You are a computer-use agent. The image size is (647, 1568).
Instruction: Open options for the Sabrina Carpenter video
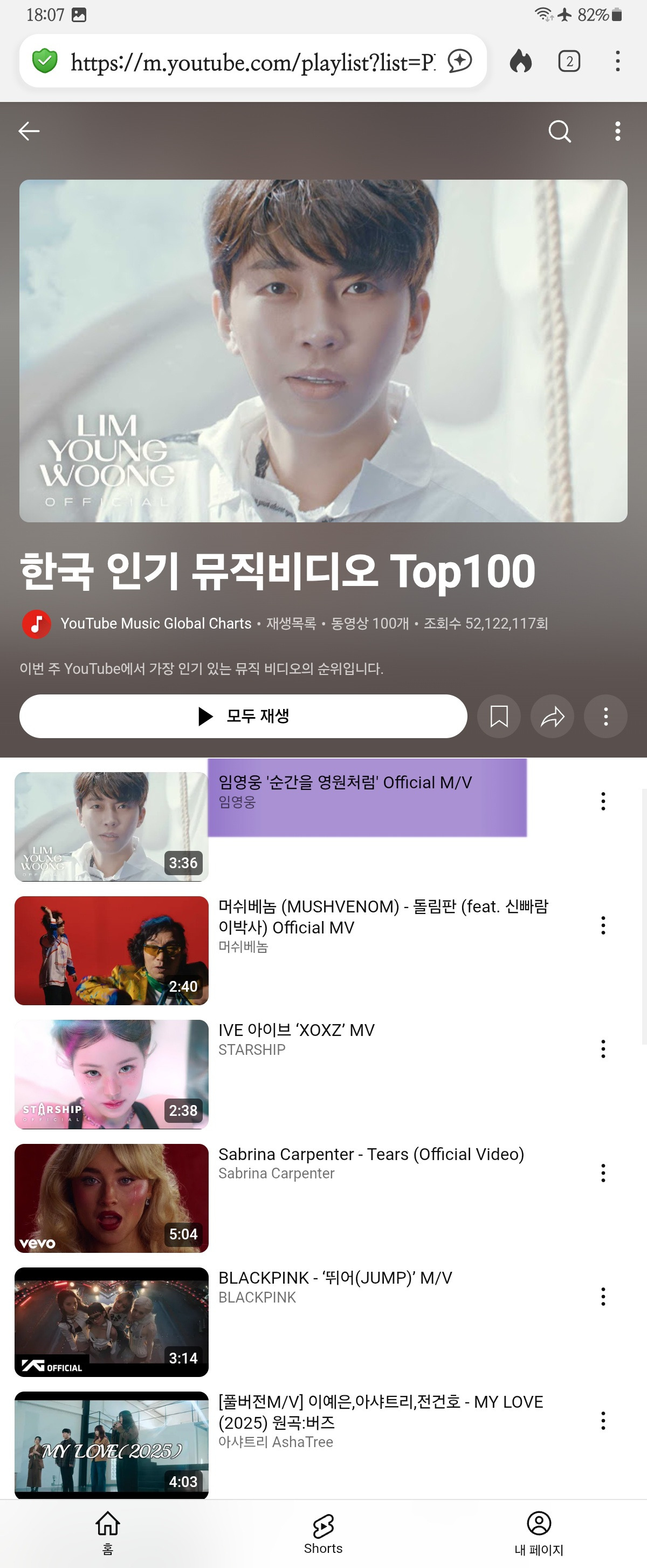(x=603, y=1173)
